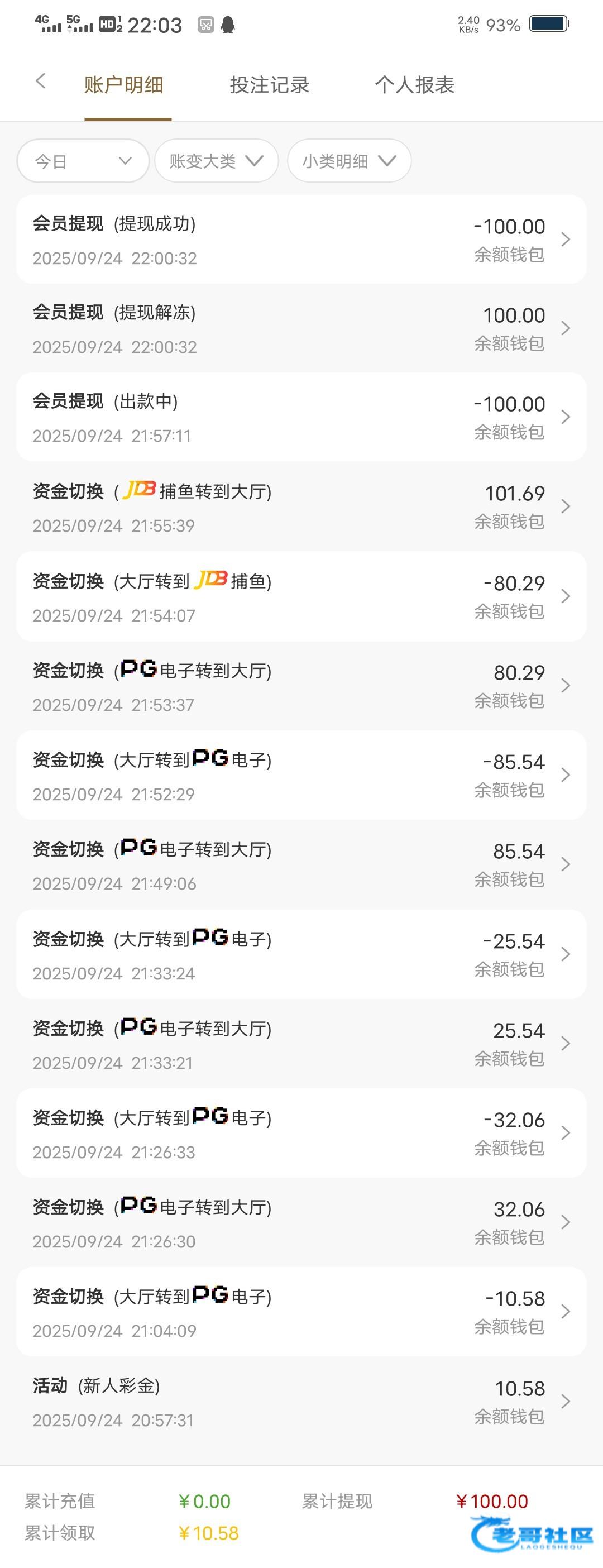This screenshot has width=603, height=1568.
Task: Switch to the 投注记录 tab
Action: [270, 85]
